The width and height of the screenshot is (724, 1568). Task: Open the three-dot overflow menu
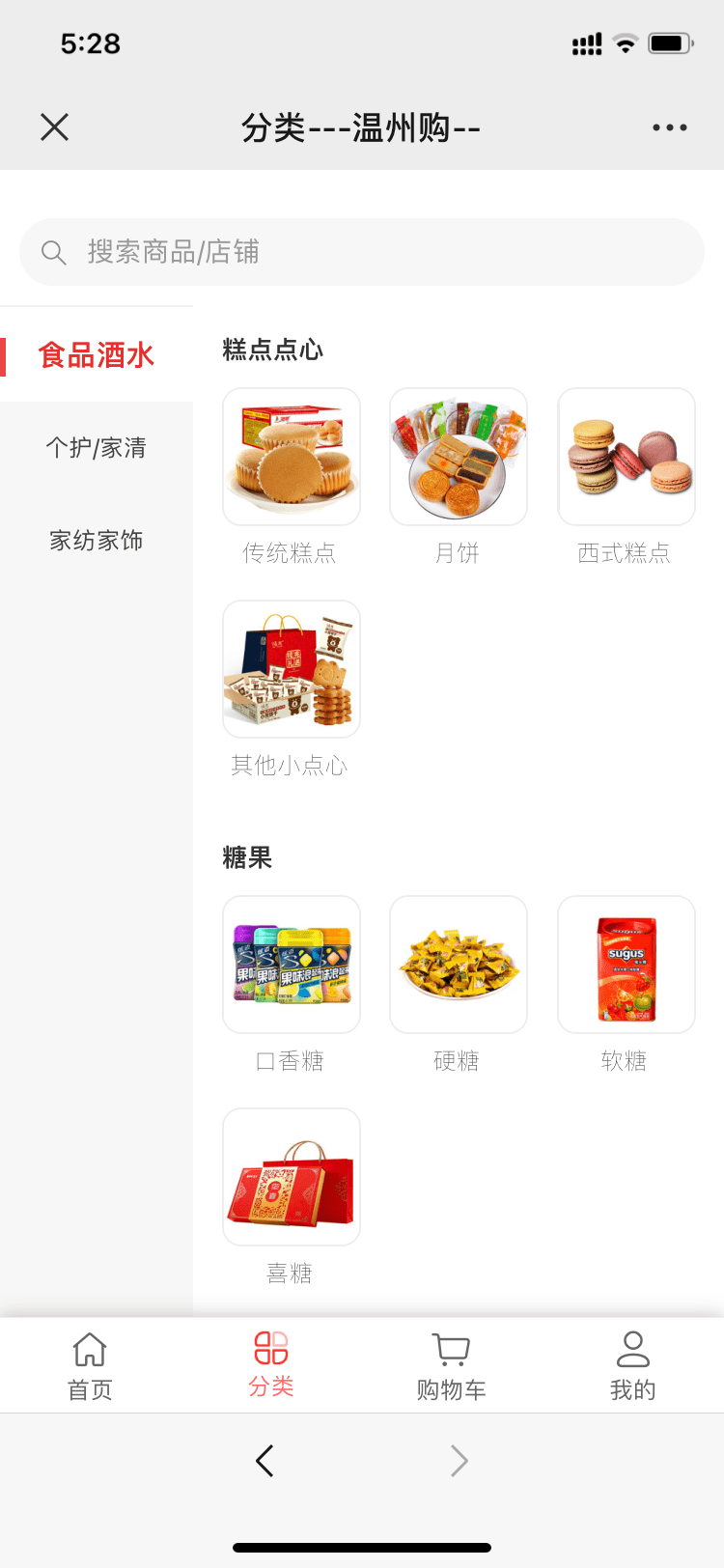(669, 127)
